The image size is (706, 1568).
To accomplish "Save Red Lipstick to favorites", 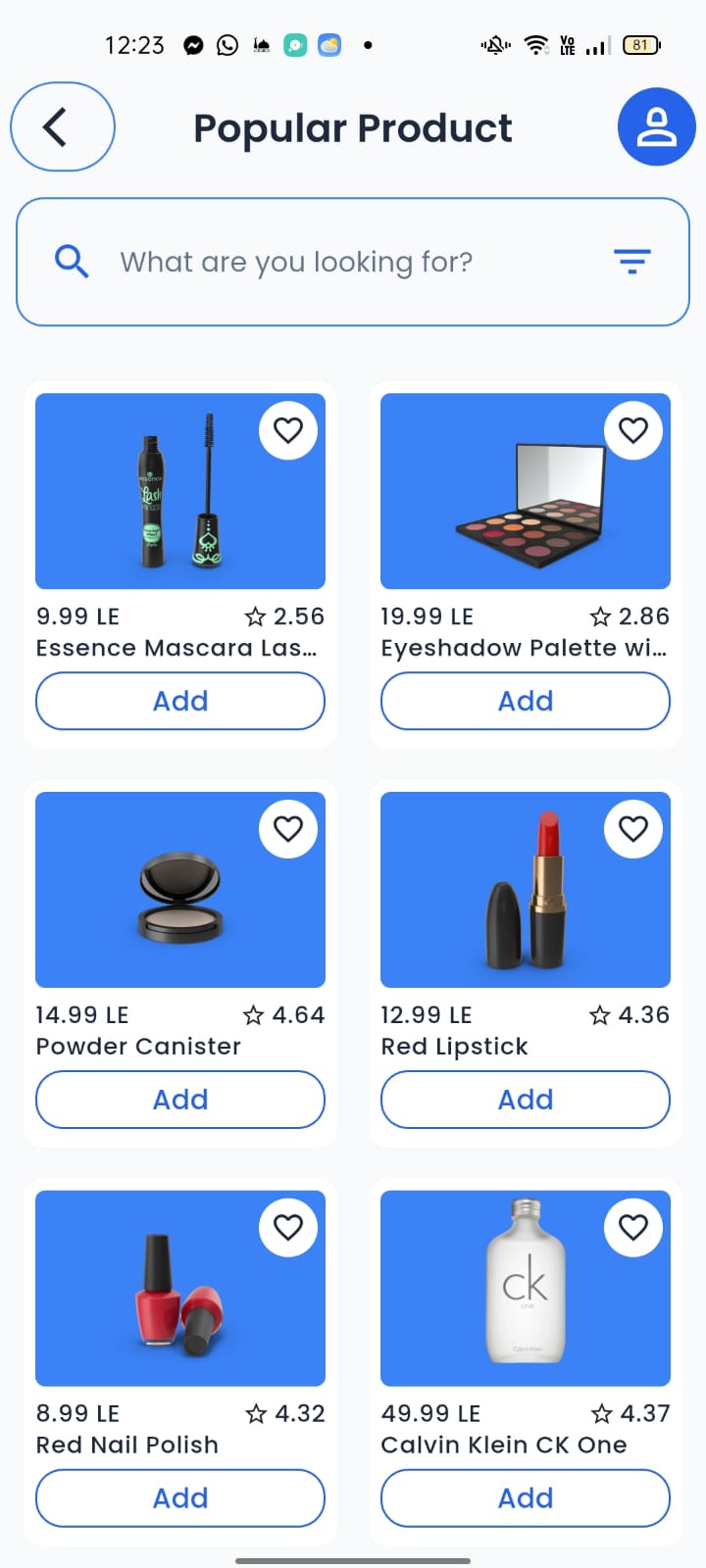I will pyautogui.click(x=633, y=829).
